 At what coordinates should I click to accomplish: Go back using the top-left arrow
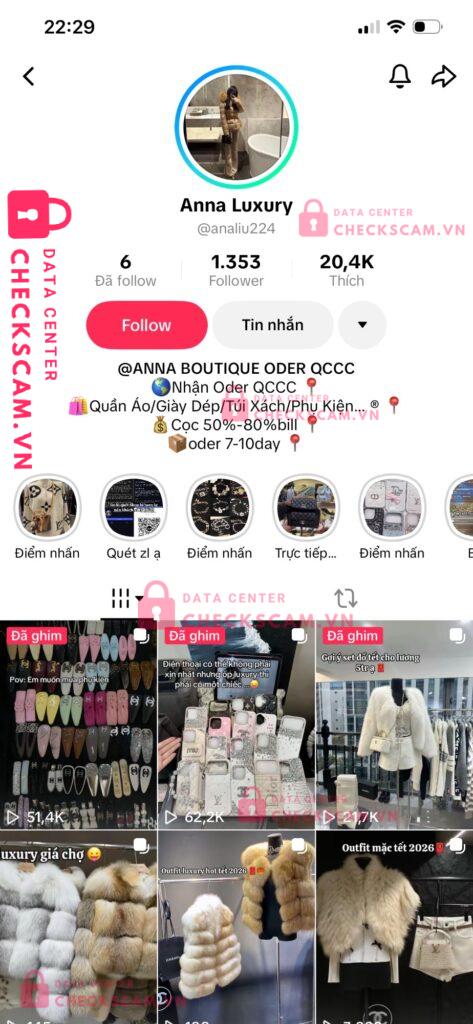(29, 76)
